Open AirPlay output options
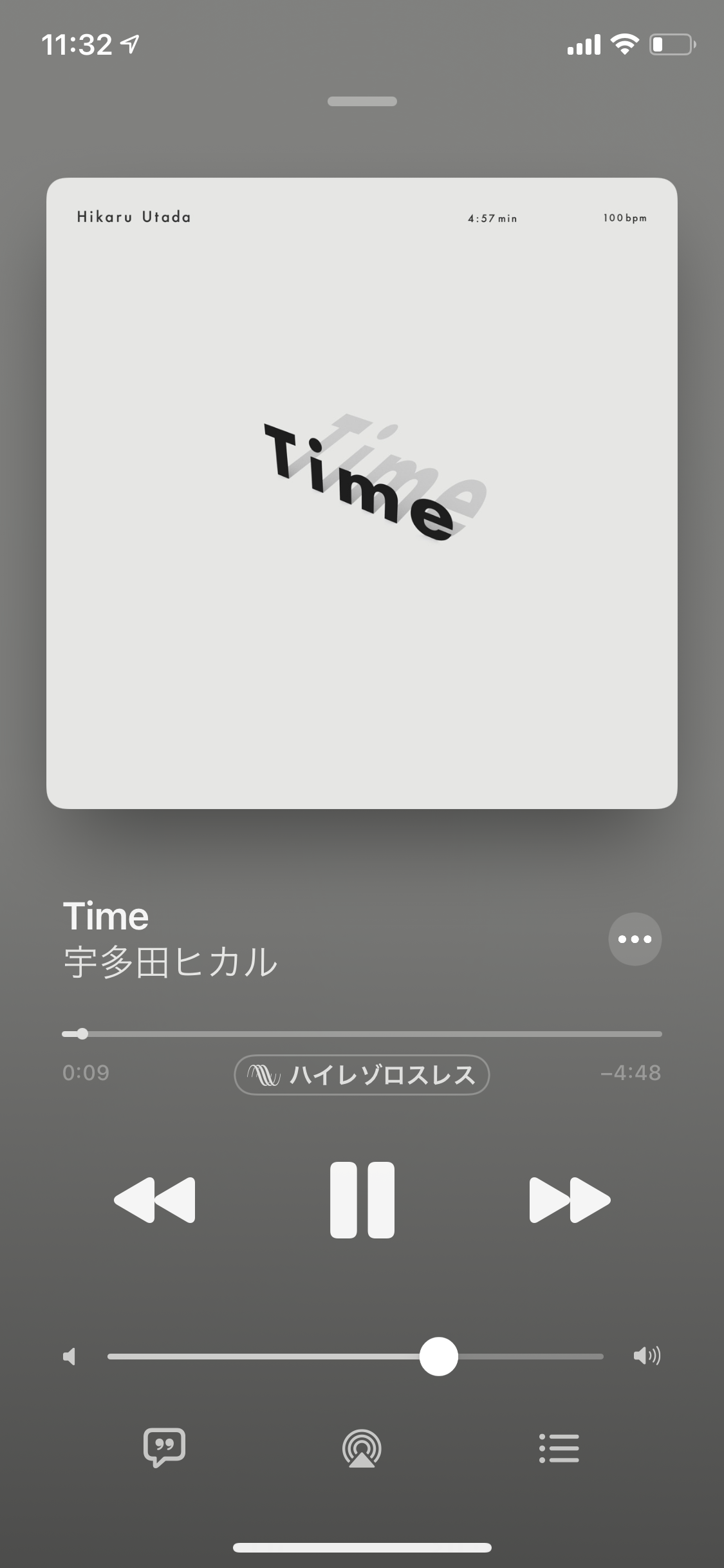724x1568 pixels. pyautogui.click(x=362, y=1448)
